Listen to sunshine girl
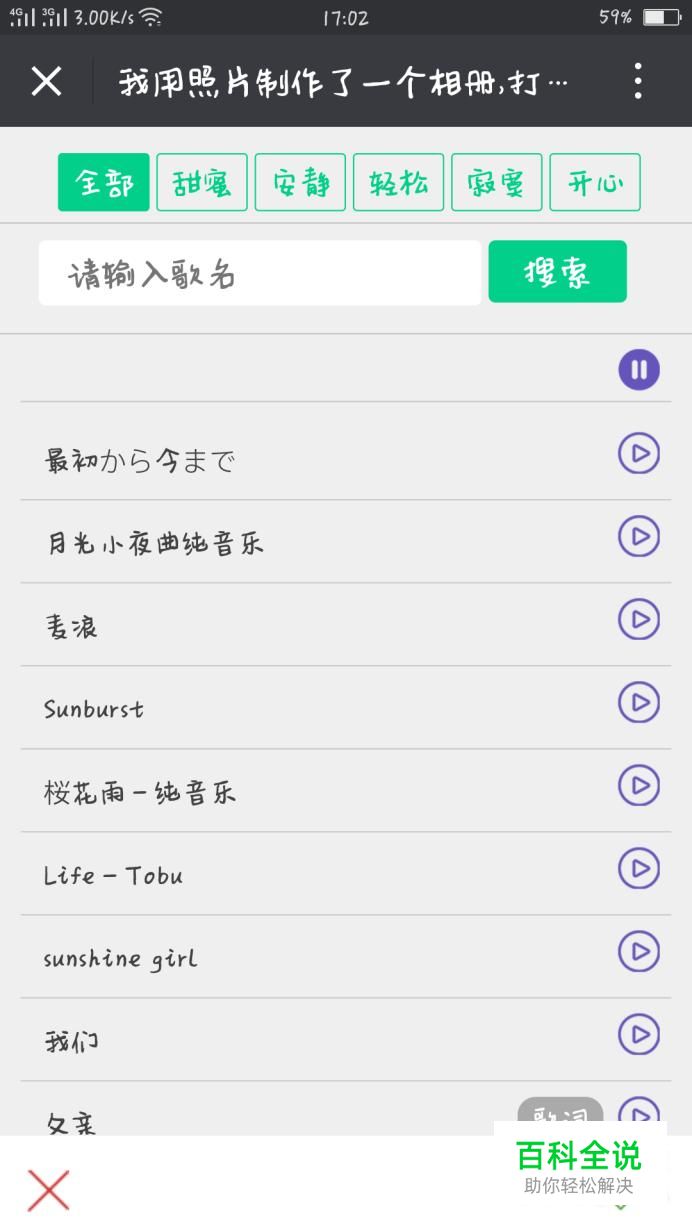Viewport: 692px width, 1230px height. tap(639, 952)
